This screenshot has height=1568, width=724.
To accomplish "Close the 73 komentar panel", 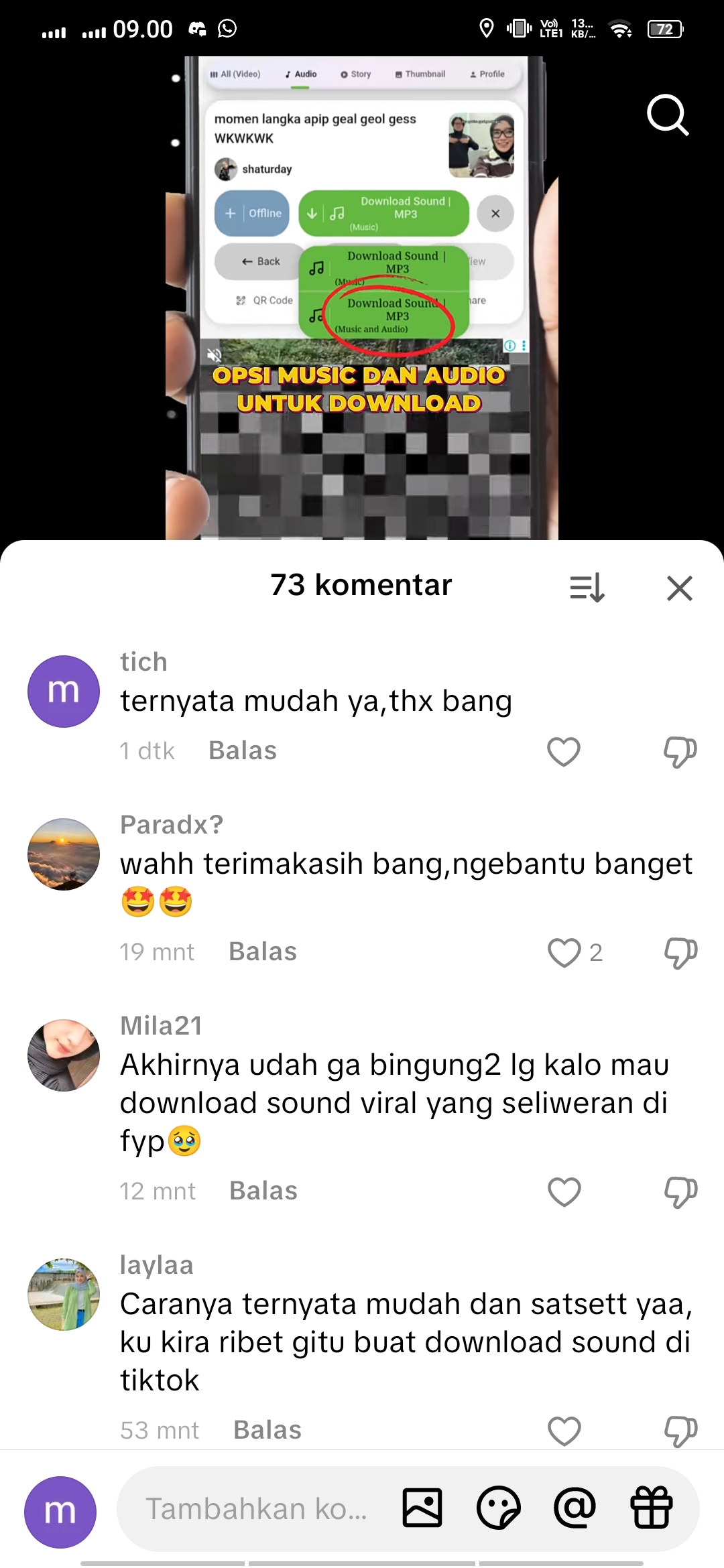I will (x=679, y=588).
